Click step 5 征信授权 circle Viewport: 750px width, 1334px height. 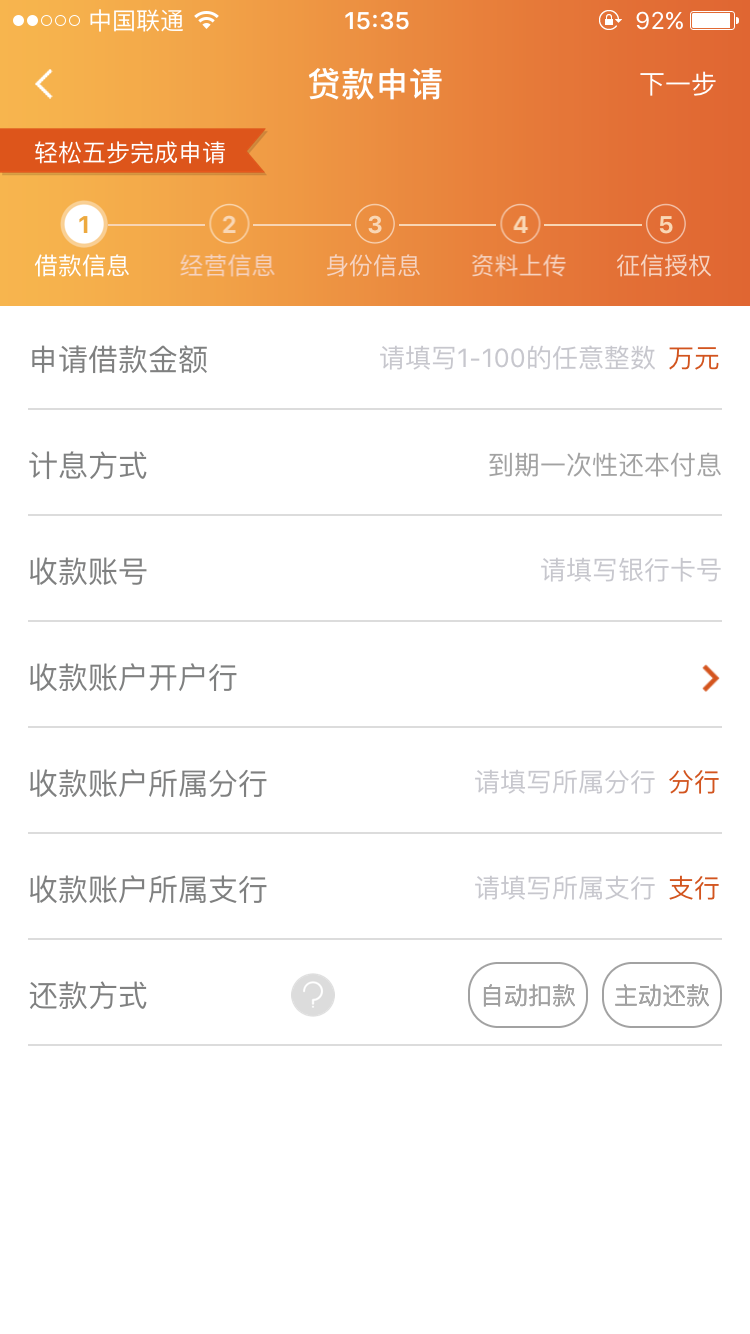(x=665, y=225)
